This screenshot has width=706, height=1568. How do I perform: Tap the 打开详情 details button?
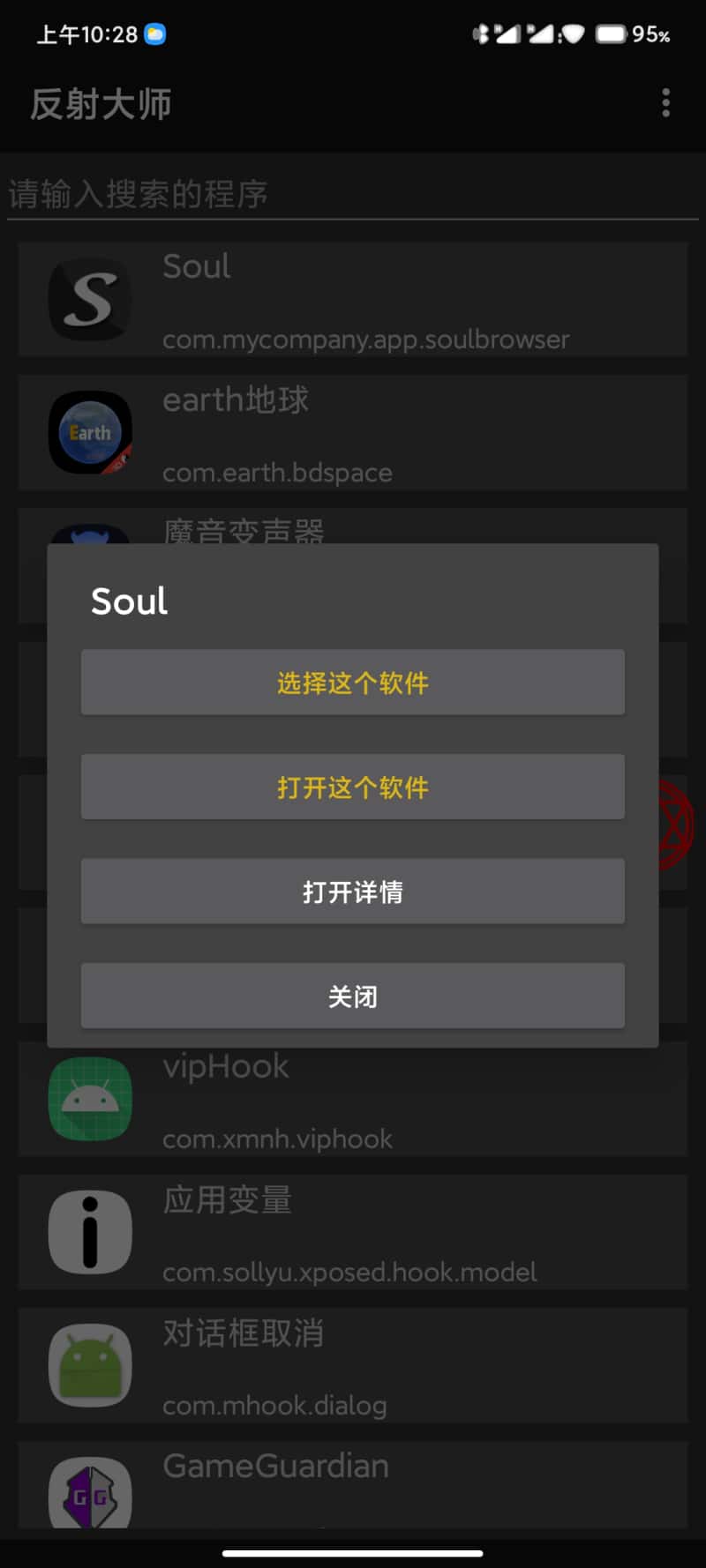click(x=353, y=891)
